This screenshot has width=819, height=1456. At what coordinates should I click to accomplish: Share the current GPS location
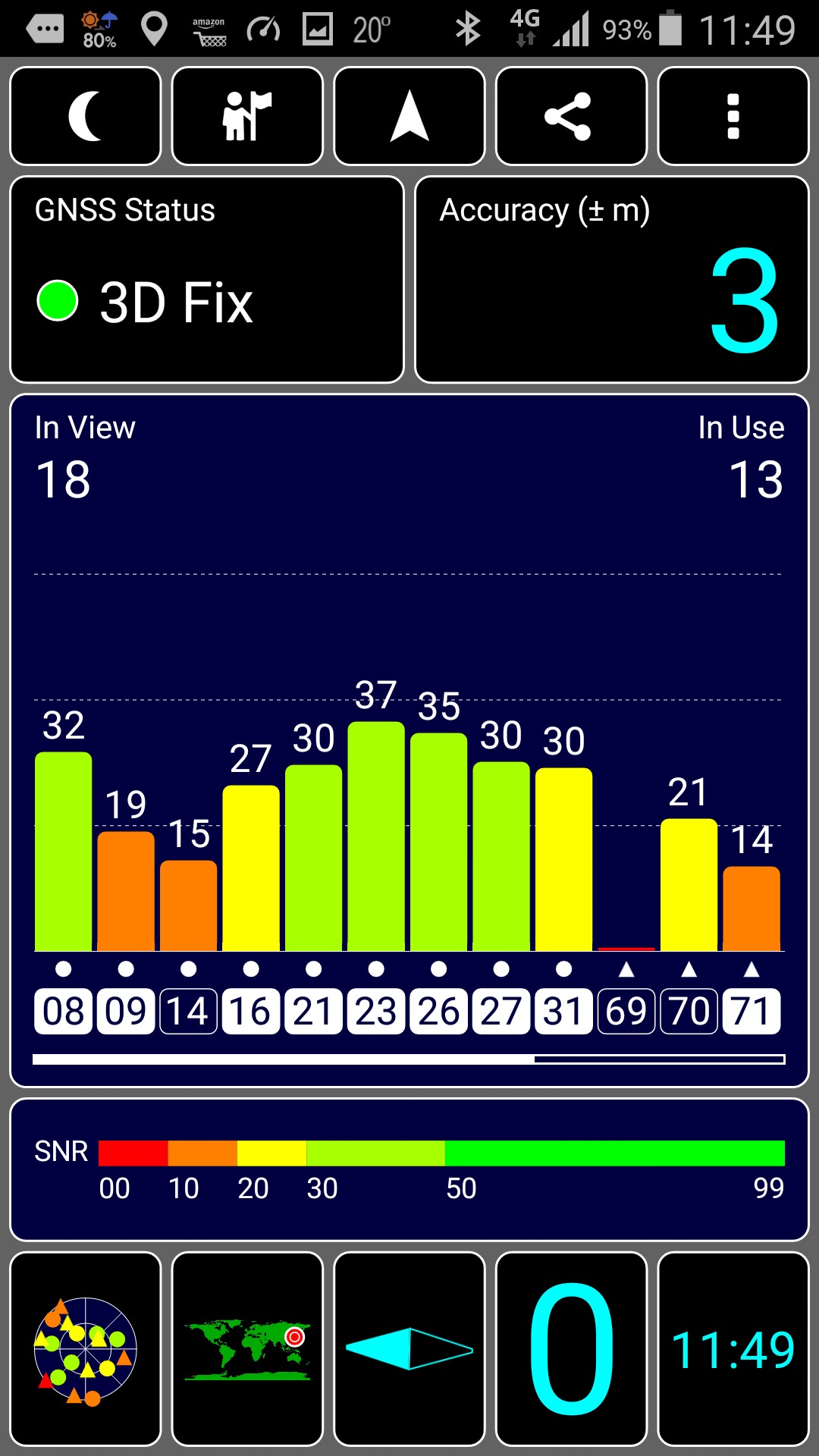pyautogui.click(x=571, y=116)
